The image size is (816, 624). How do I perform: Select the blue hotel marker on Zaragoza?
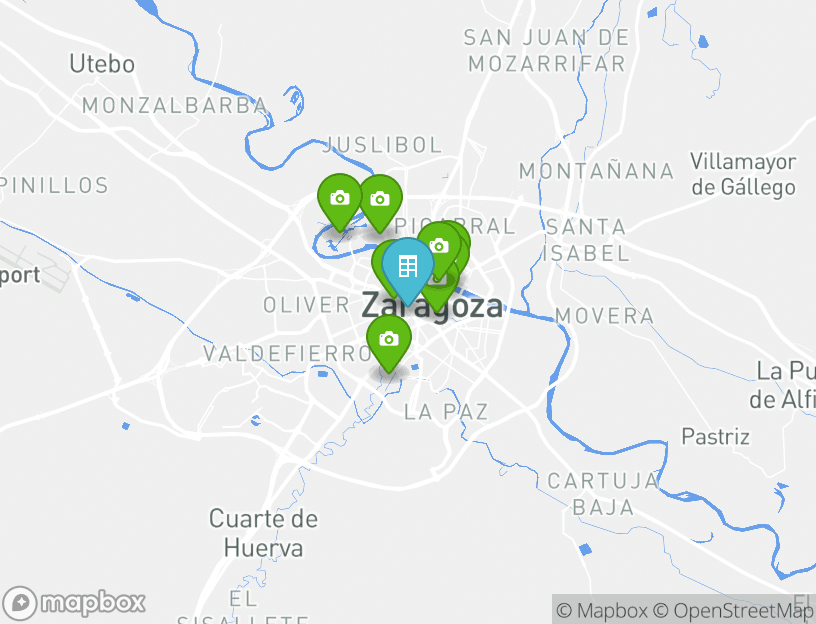click(x=408, y=267)
